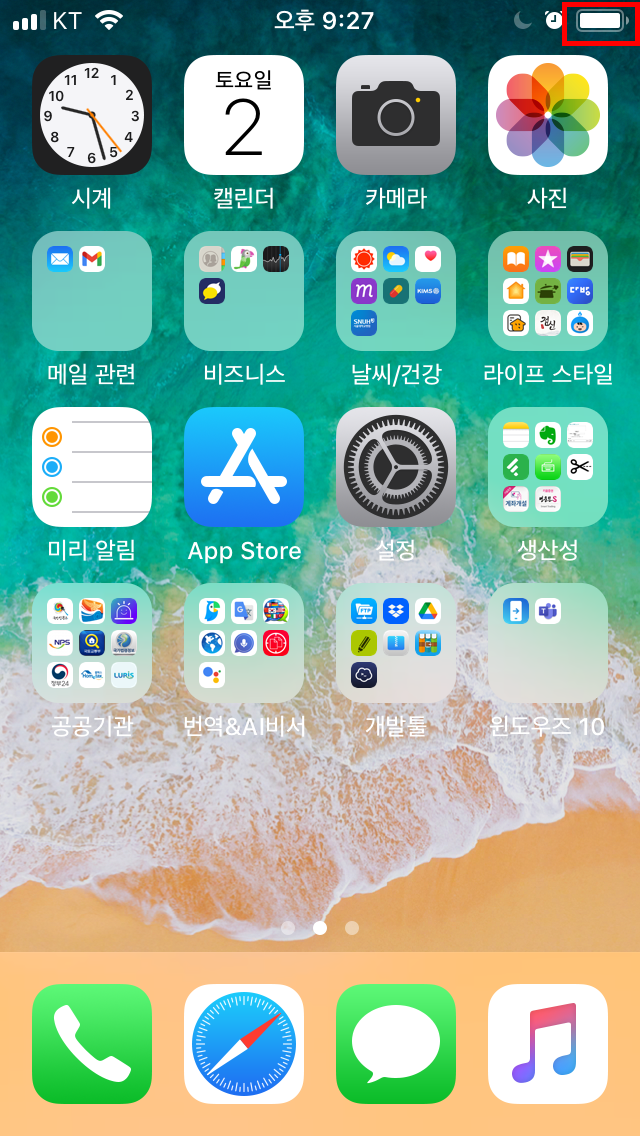
Task: Open the Music app in the dock
Action: click(548, 1044)
